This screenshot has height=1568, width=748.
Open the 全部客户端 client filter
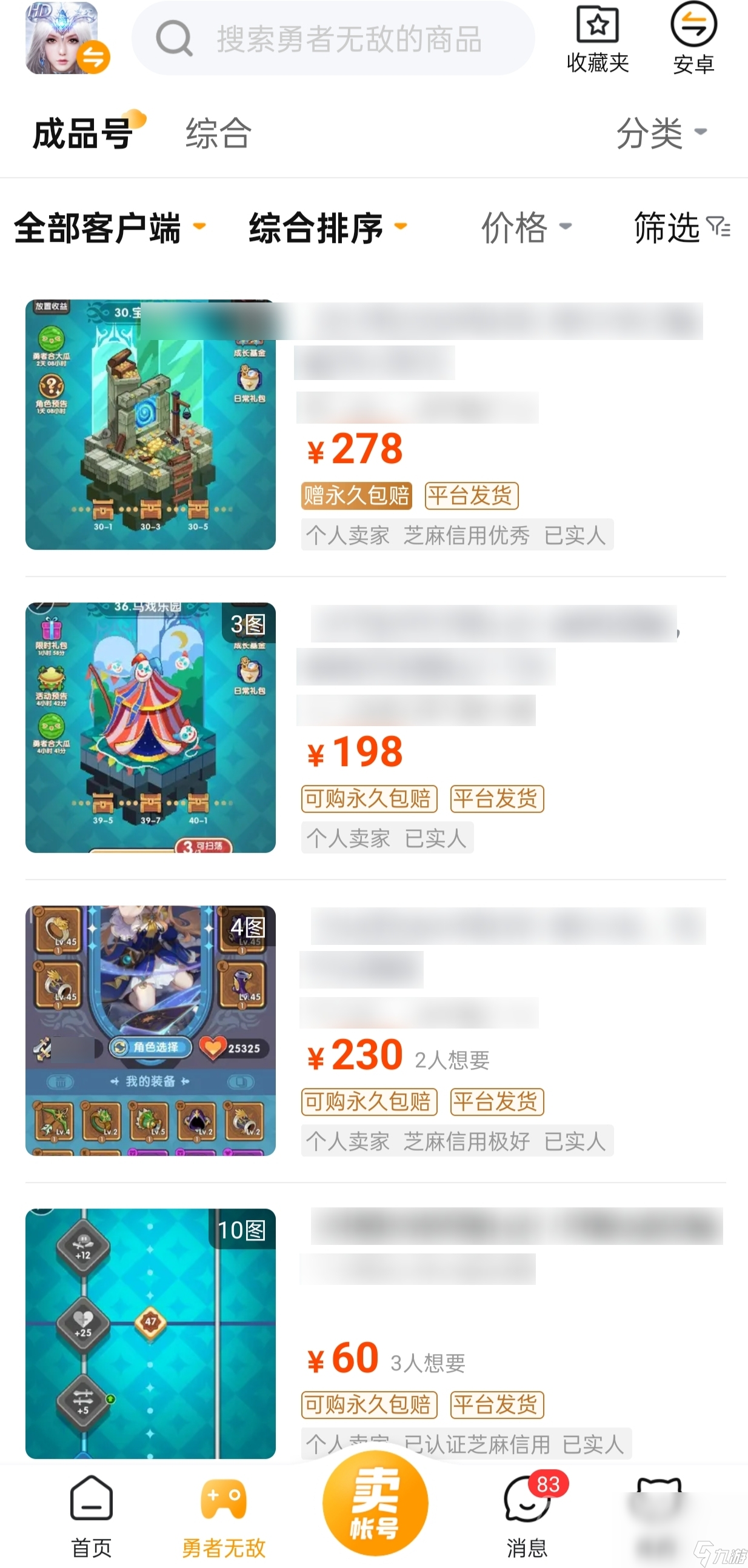click(110, 229)
